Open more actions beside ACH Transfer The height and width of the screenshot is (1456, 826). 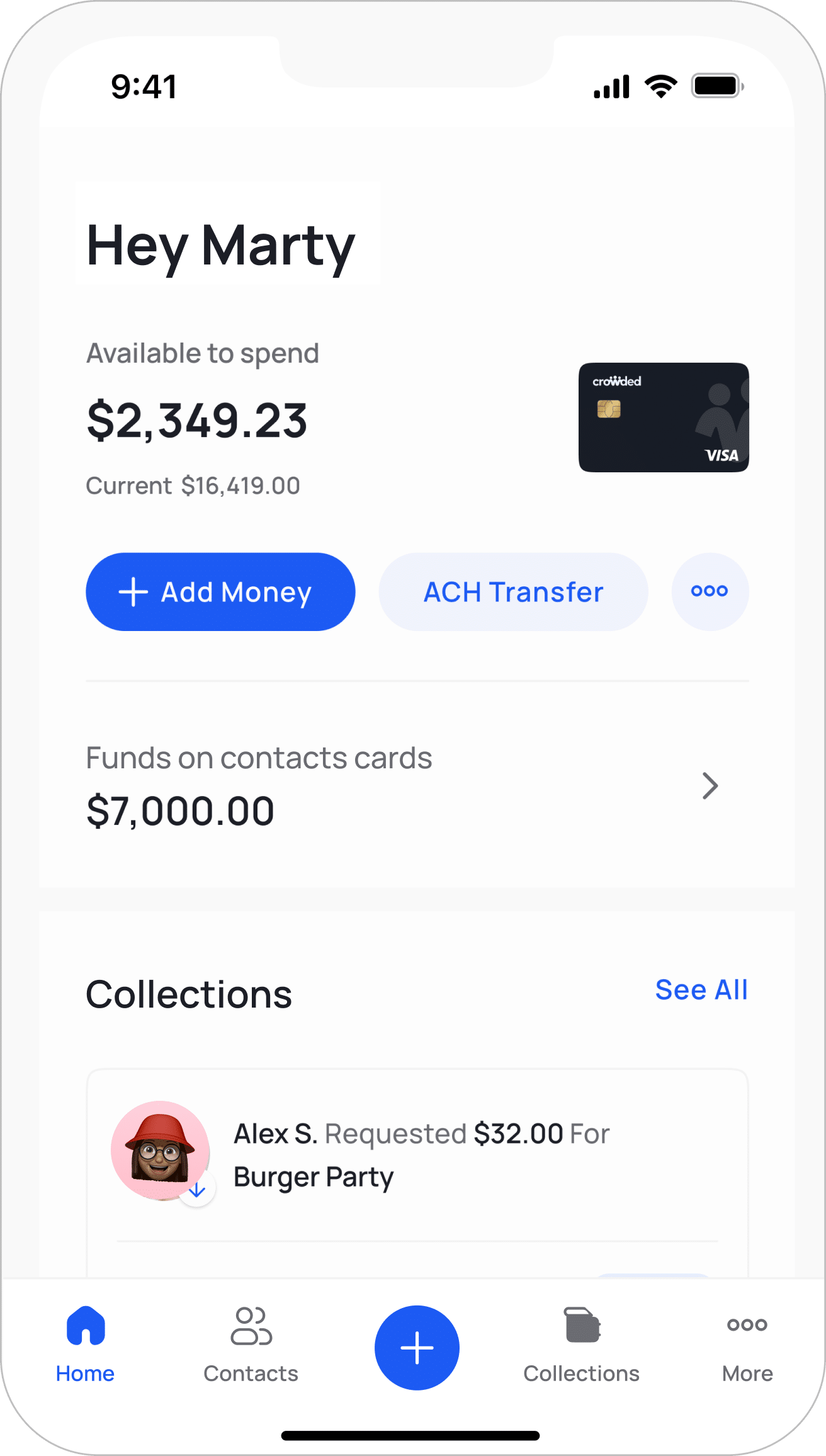click(710, 592)
